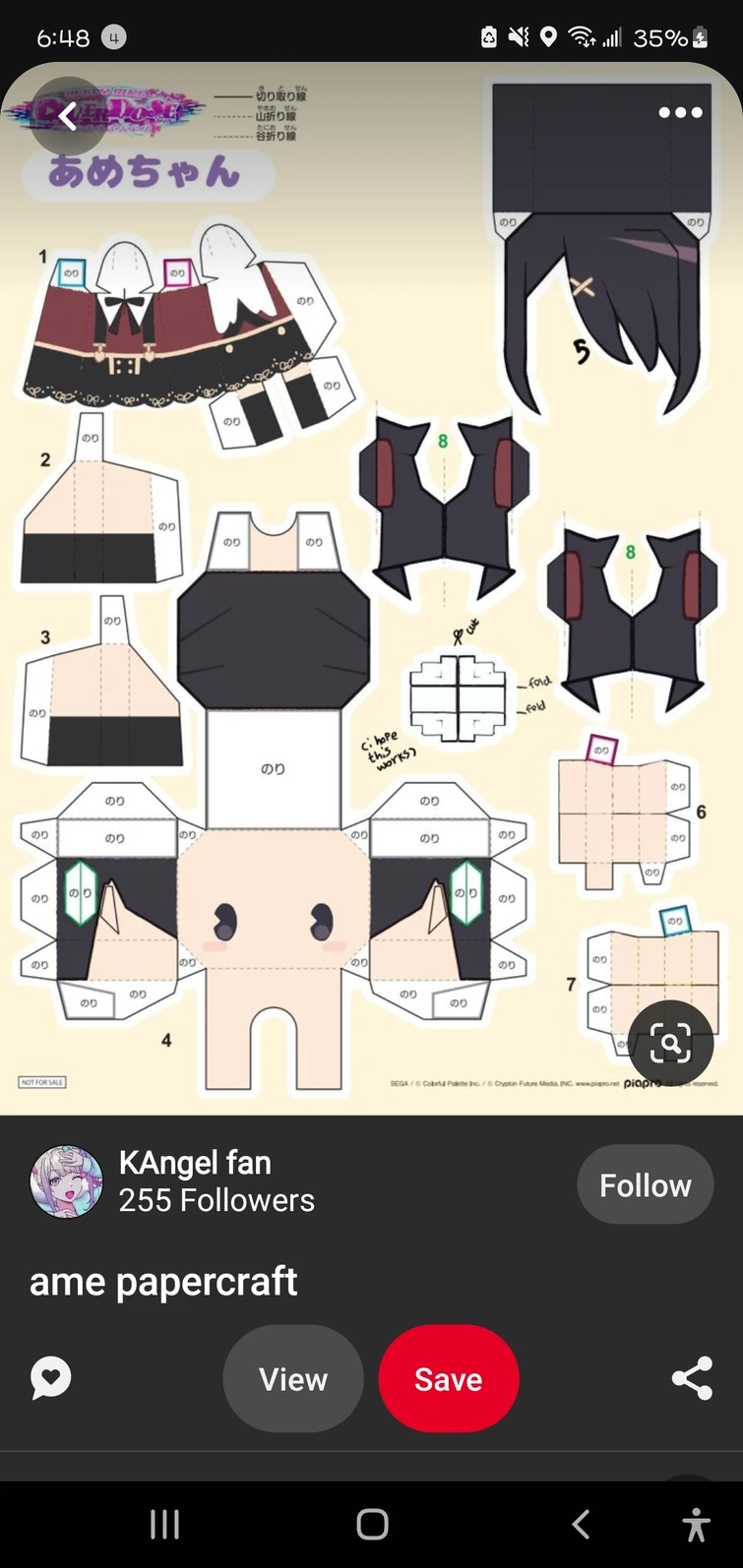Follow KAngel fan
This screenshot has width=743, height=1568.
point(645,1184)
